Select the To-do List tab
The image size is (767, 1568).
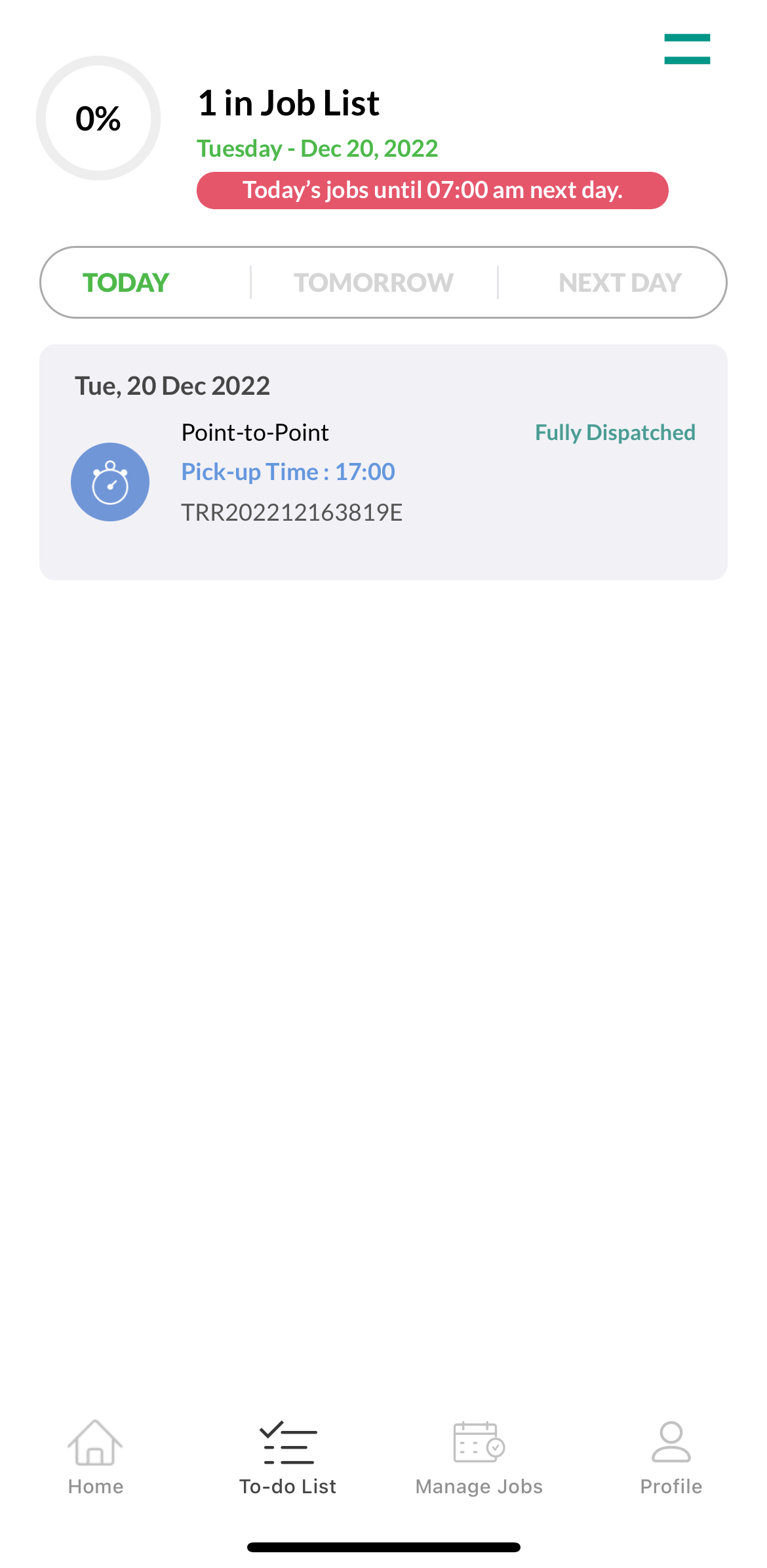[x=288, y=1457]
